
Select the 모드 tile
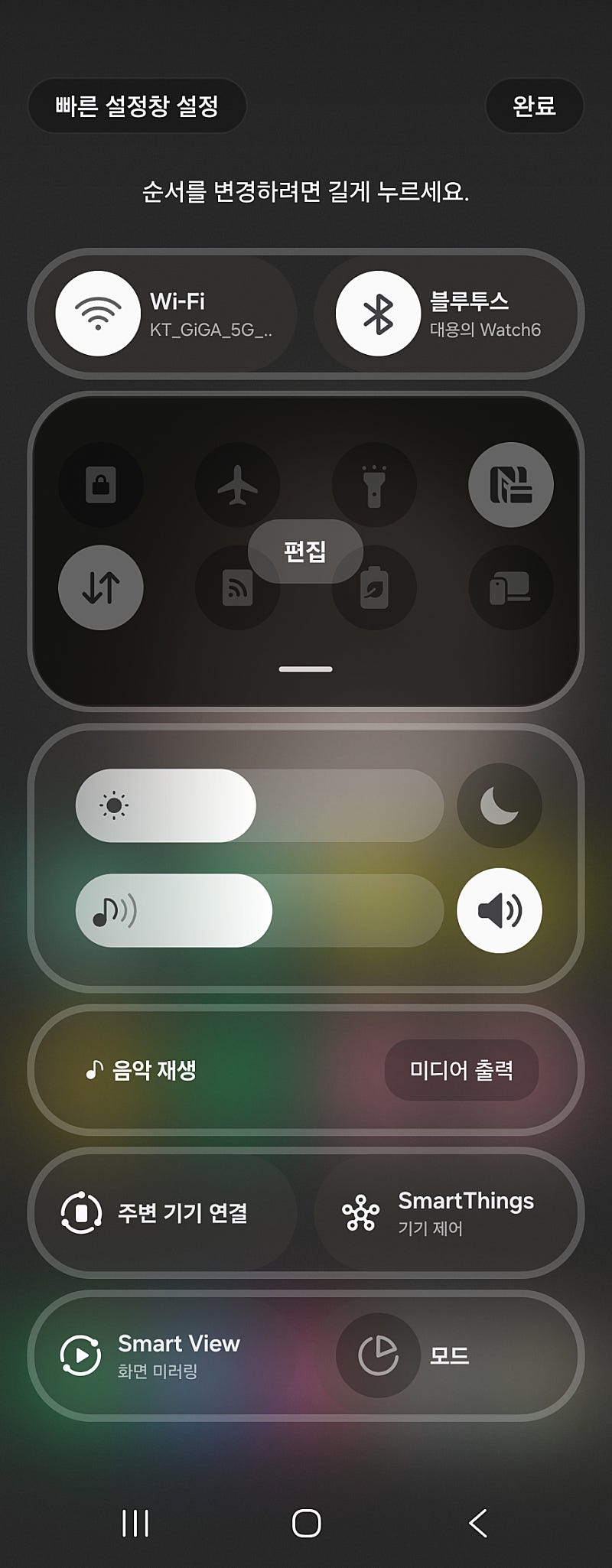tap(448, 1355)
